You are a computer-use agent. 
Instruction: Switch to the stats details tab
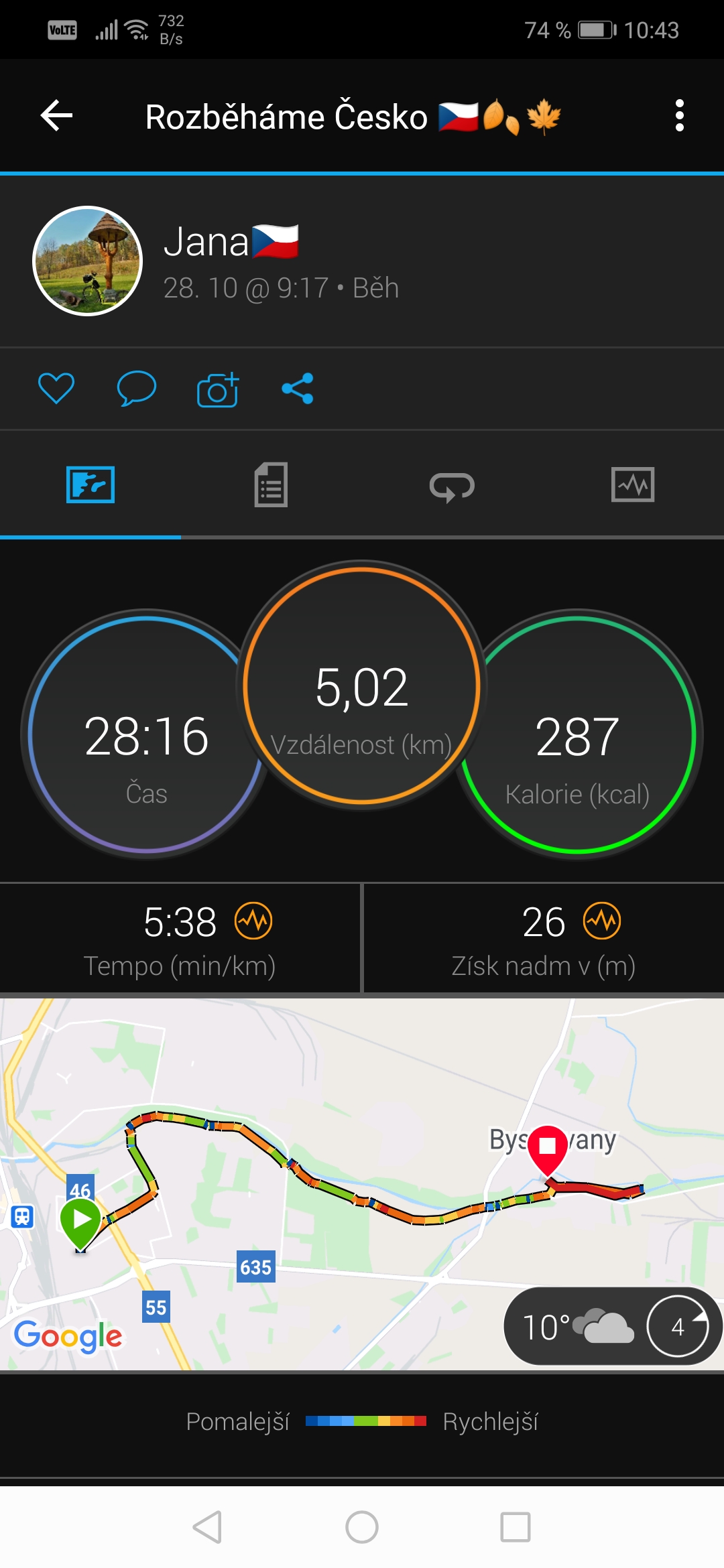click(271, 484)
